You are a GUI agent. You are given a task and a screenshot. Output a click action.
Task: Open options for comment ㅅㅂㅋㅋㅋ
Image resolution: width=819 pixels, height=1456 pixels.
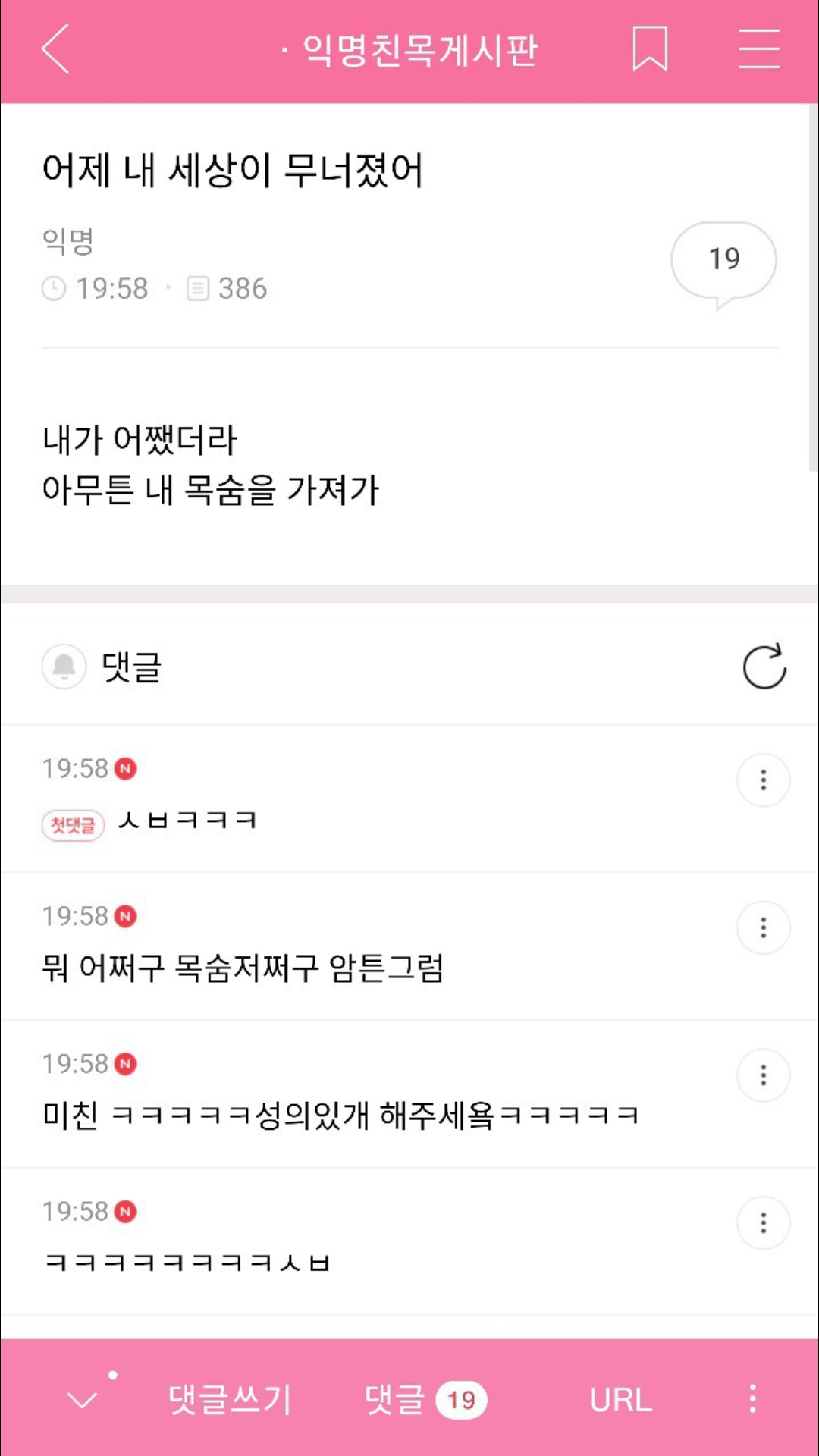(763, 780)
